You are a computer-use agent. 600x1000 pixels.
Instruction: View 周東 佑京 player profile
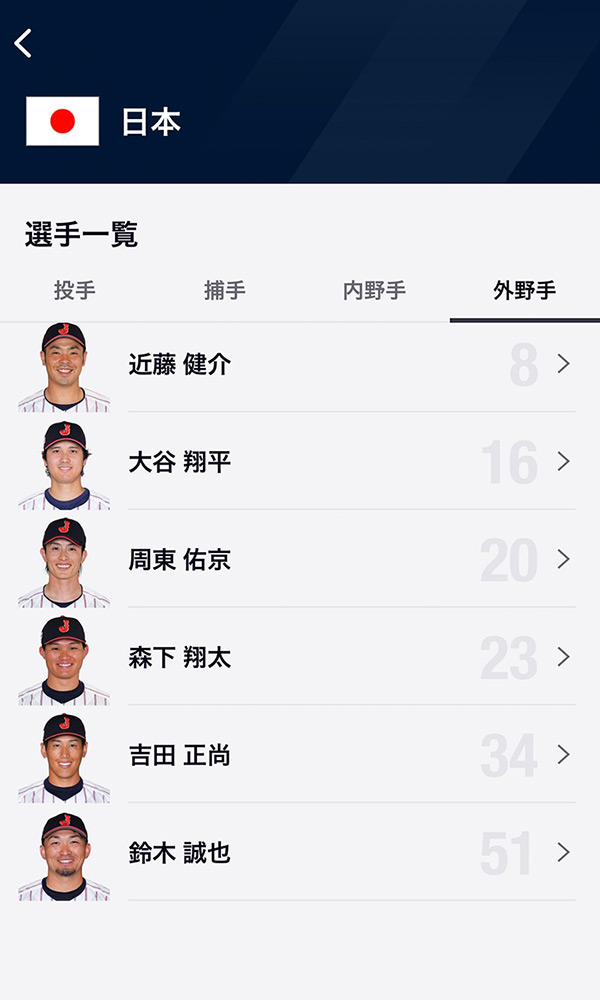point(300,560)
